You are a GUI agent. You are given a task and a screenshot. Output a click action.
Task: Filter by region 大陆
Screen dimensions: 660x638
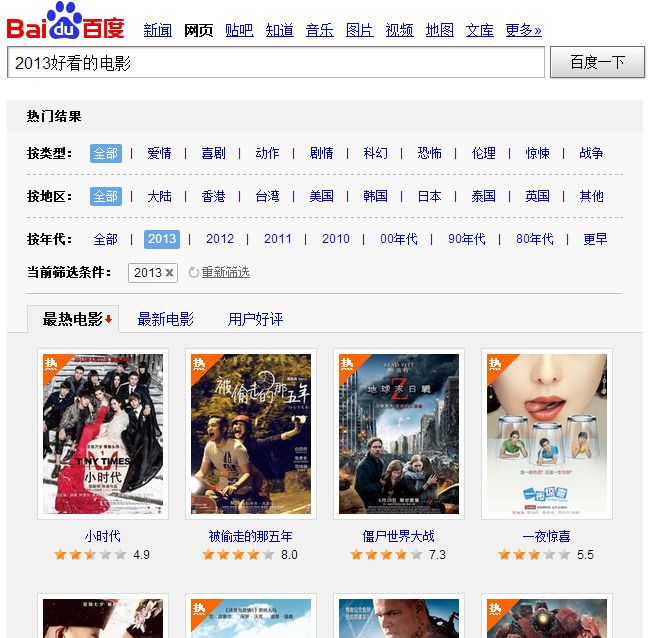coord(159,196)
